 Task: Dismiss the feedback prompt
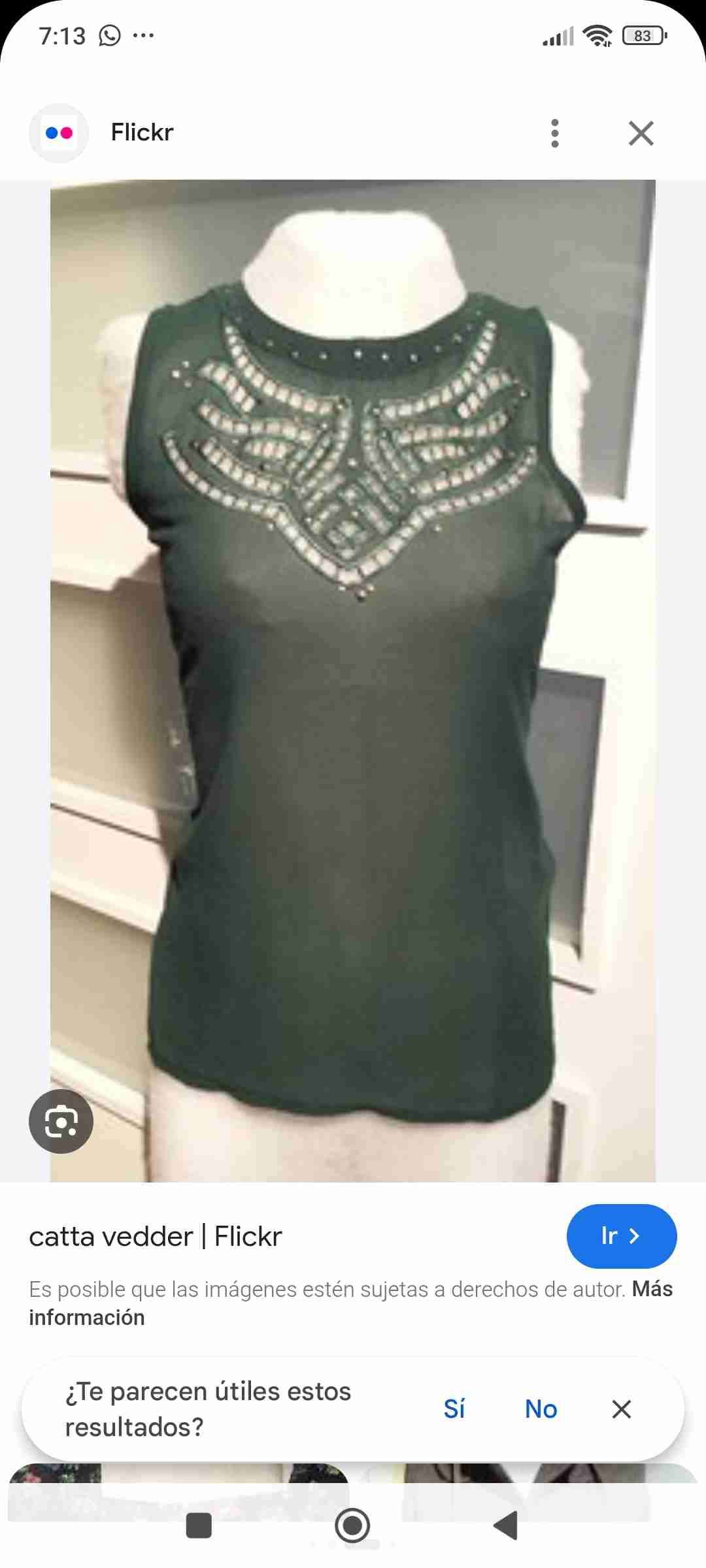coord(621,1409)
